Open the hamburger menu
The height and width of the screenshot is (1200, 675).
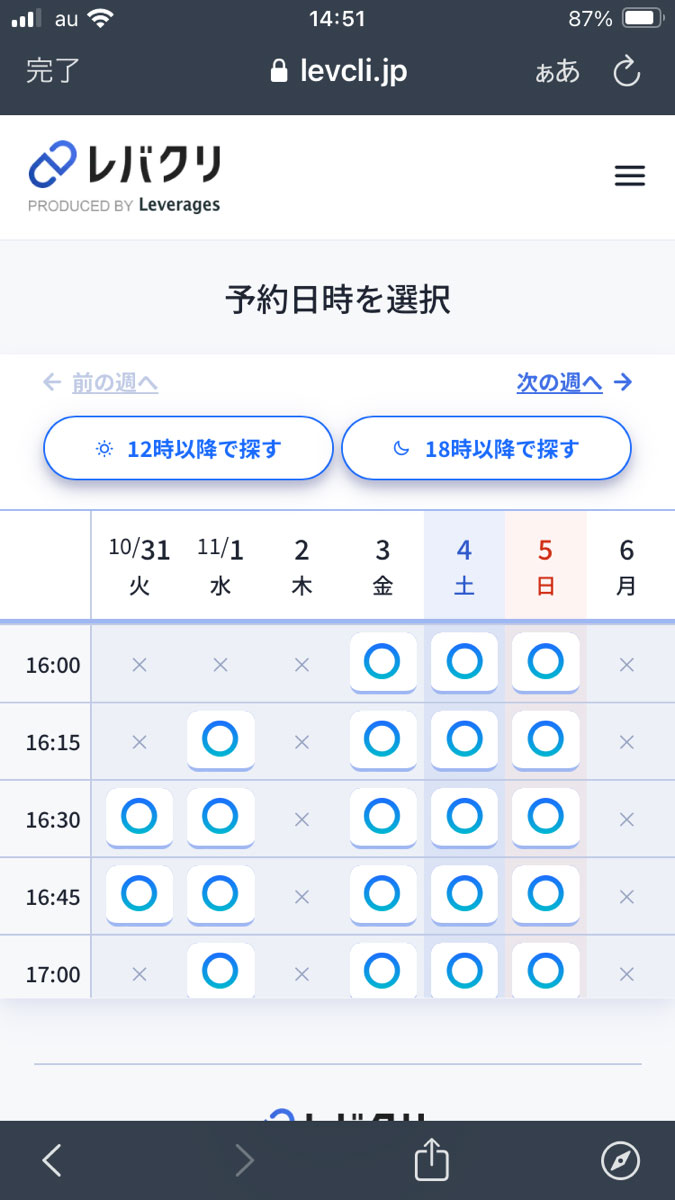pyautogui.click(x=629, y=176)
